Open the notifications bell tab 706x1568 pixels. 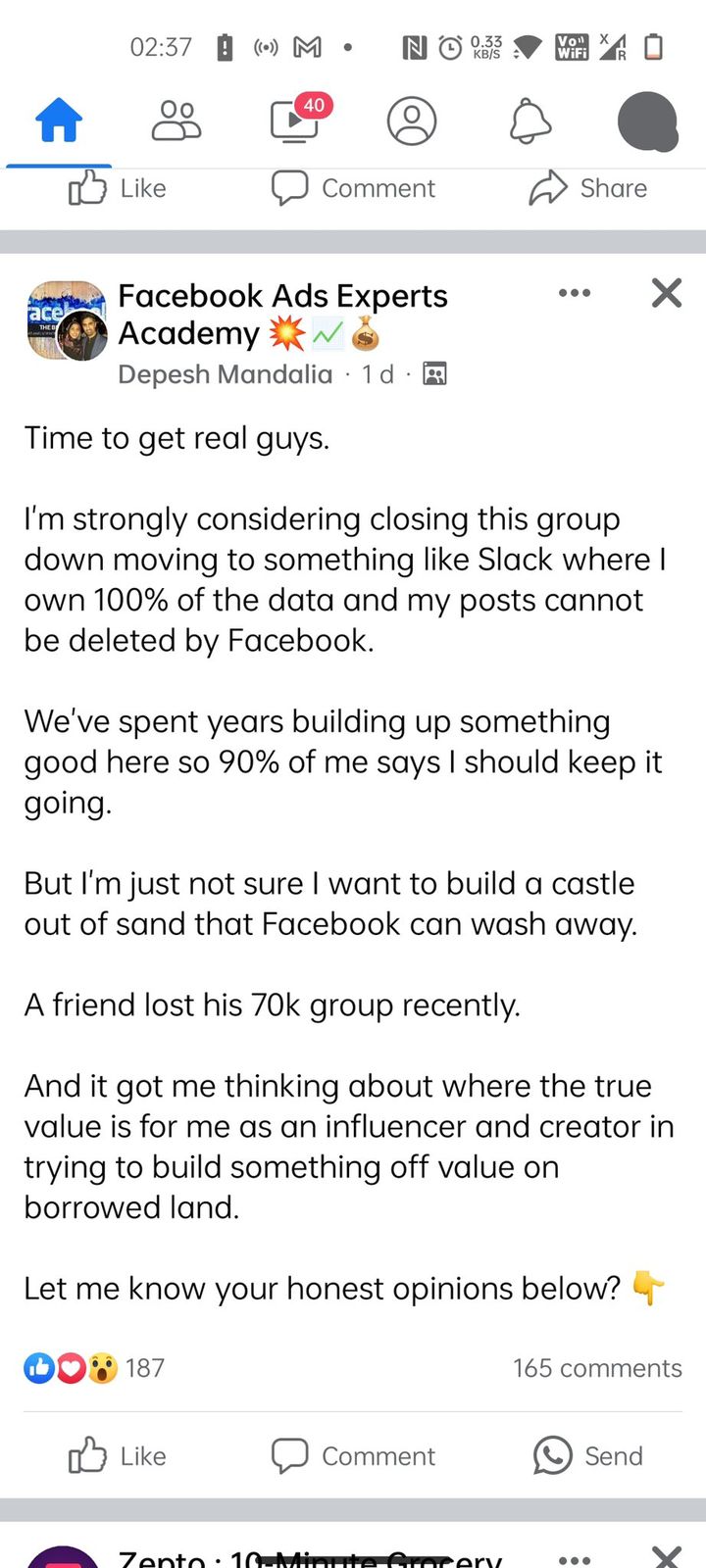point(529,122)
